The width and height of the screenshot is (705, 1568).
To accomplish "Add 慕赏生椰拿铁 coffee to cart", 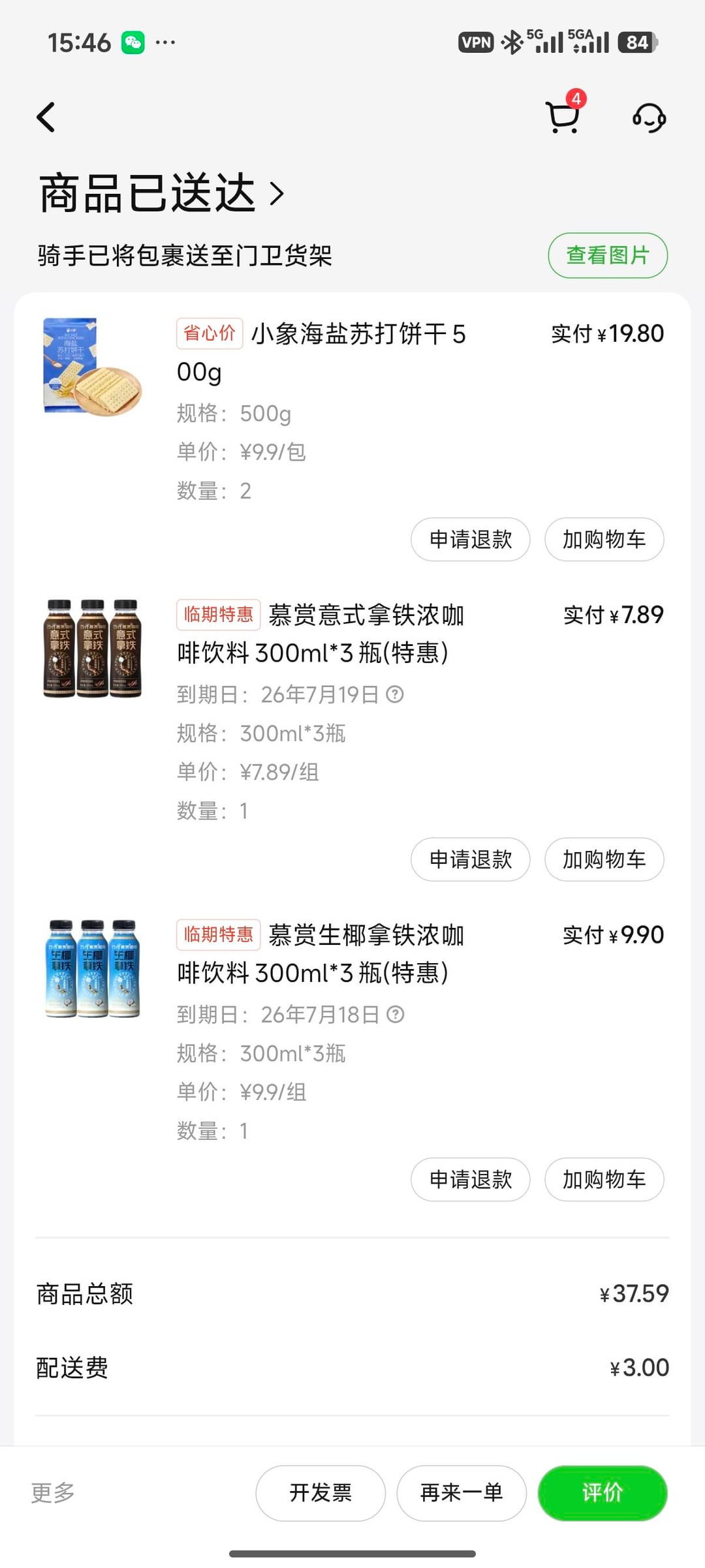I will [x=604, y=1179].
